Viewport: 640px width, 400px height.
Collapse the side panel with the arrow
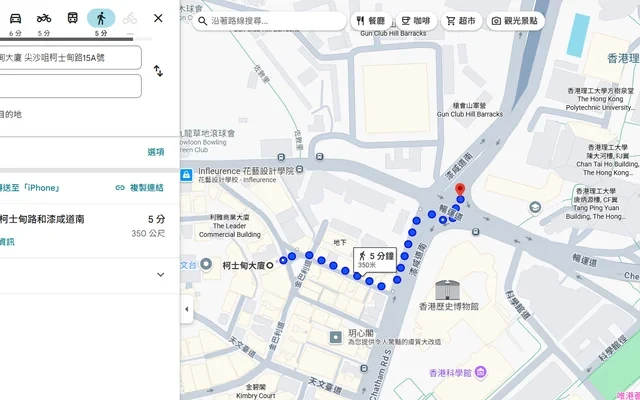(186, 309)
